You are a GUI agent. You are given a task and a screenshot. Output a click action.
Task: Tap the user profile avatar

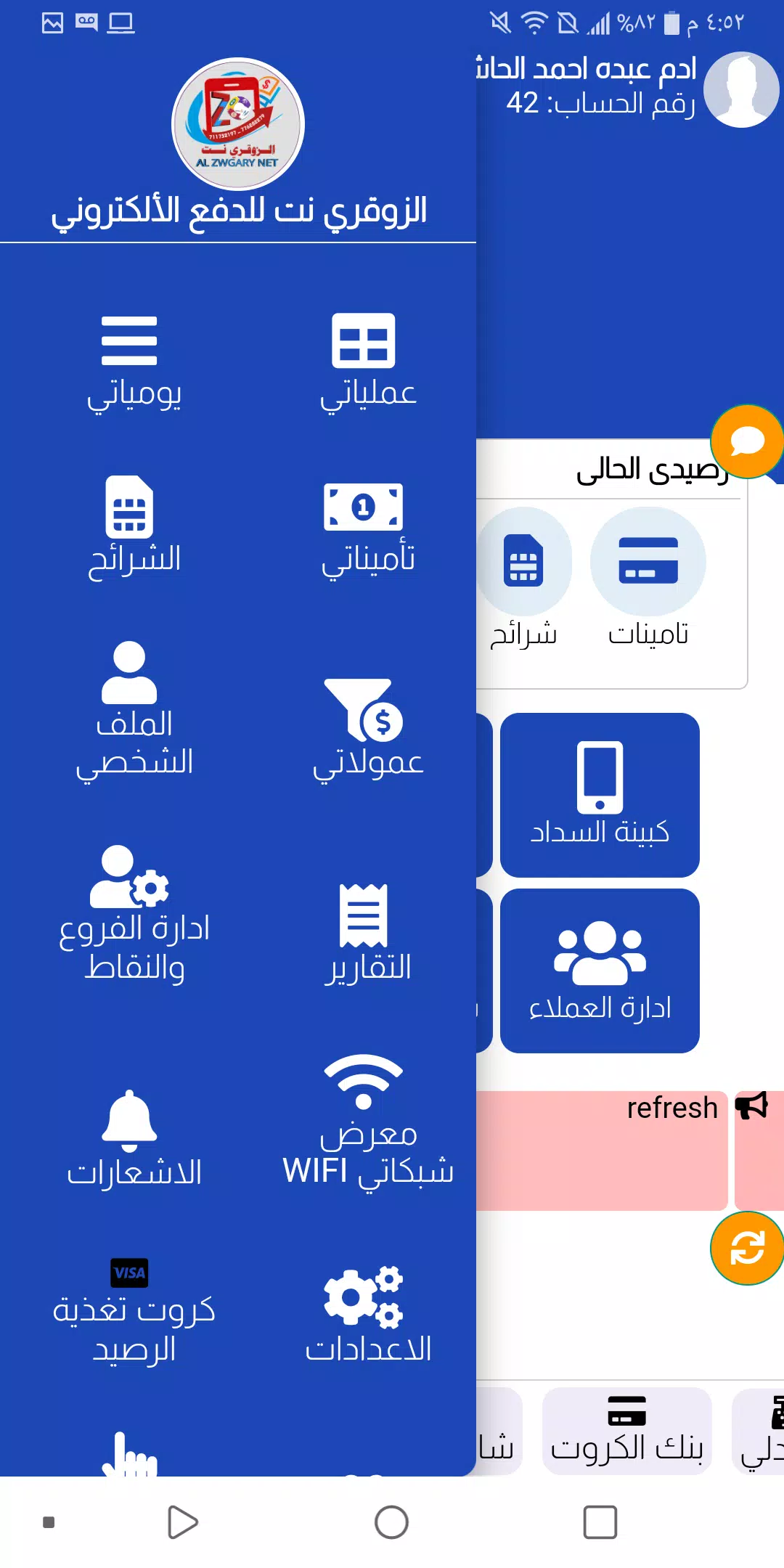point(741,90)
